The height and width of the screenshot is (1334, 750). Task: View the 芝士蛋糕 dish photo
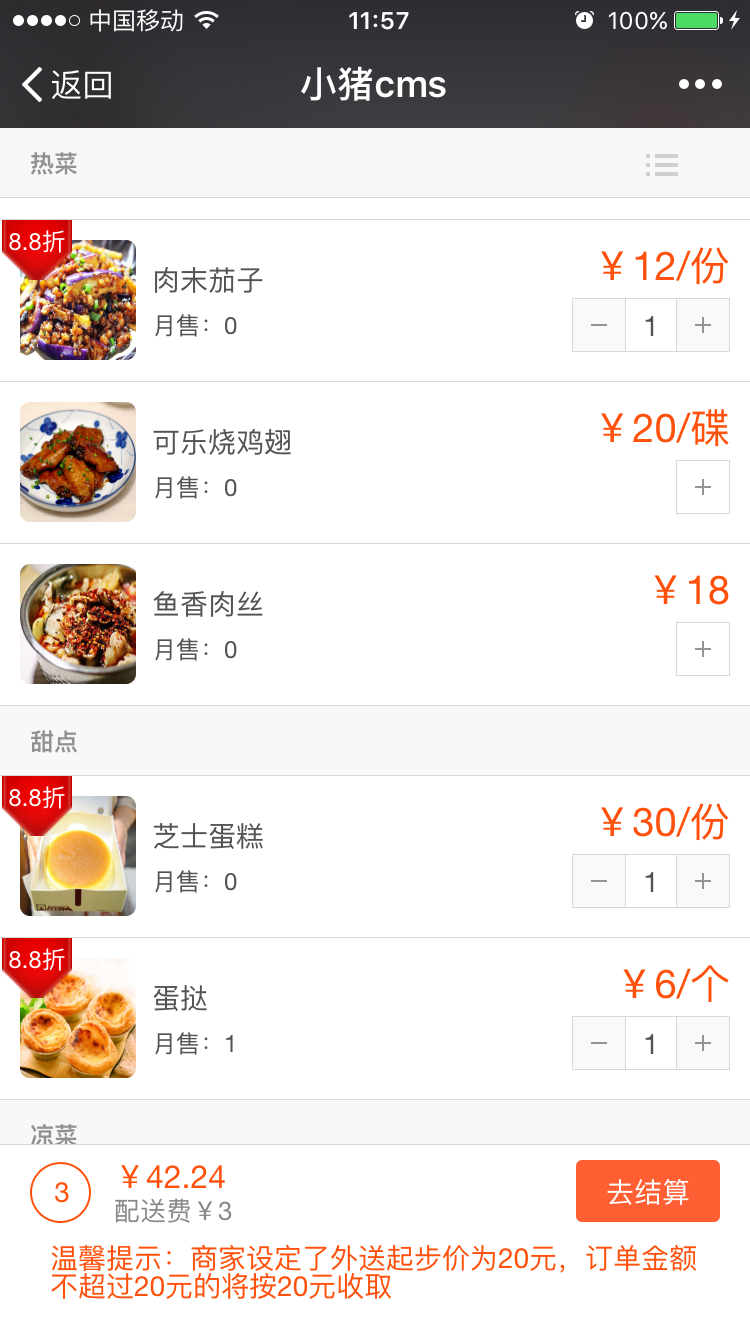point(78,856)
